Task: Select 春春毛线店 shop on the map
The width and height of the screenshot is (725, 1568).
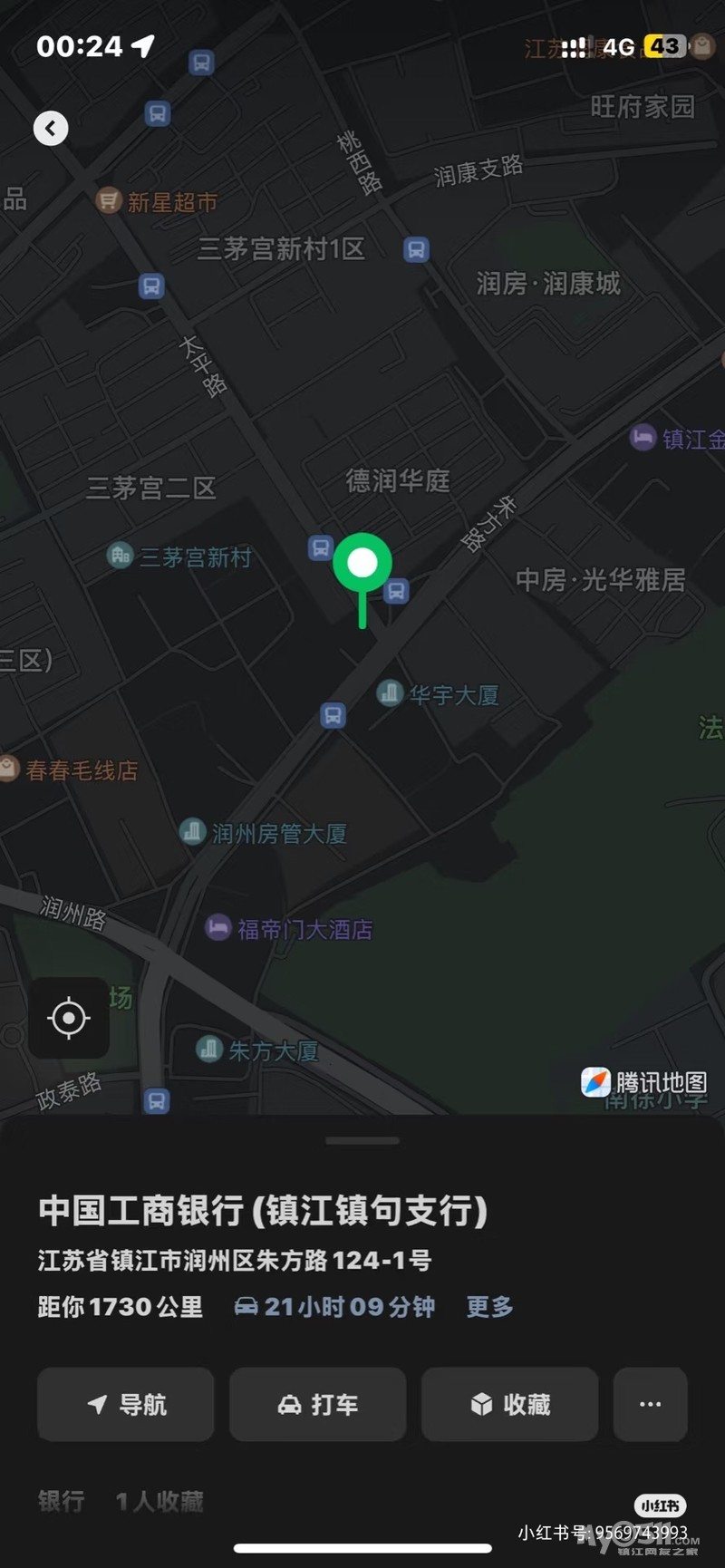Action: (71, 769)
